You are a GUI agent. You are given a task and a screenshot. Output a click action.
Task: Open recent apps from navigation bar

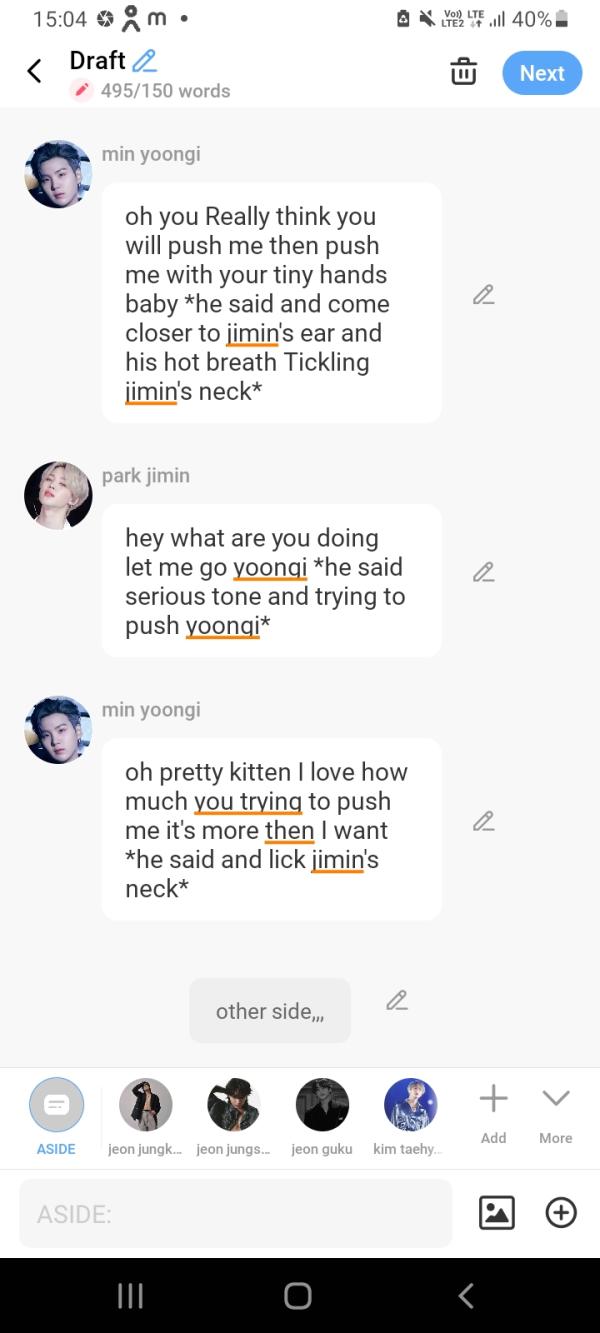click(x=131, y=1296)
